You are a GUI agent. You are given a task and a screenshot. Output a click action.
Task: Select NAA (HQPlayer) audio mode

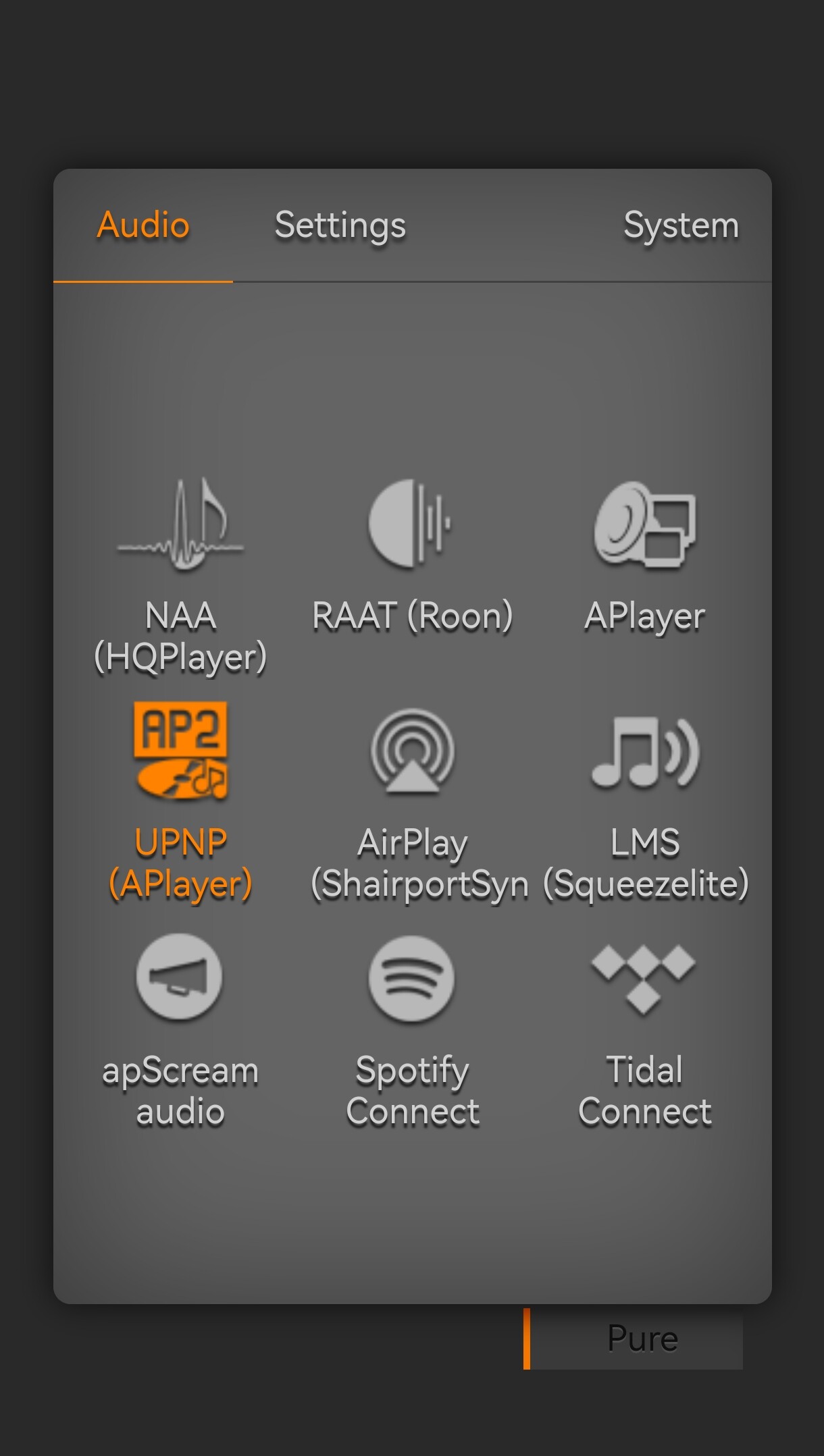coord(180,574)
